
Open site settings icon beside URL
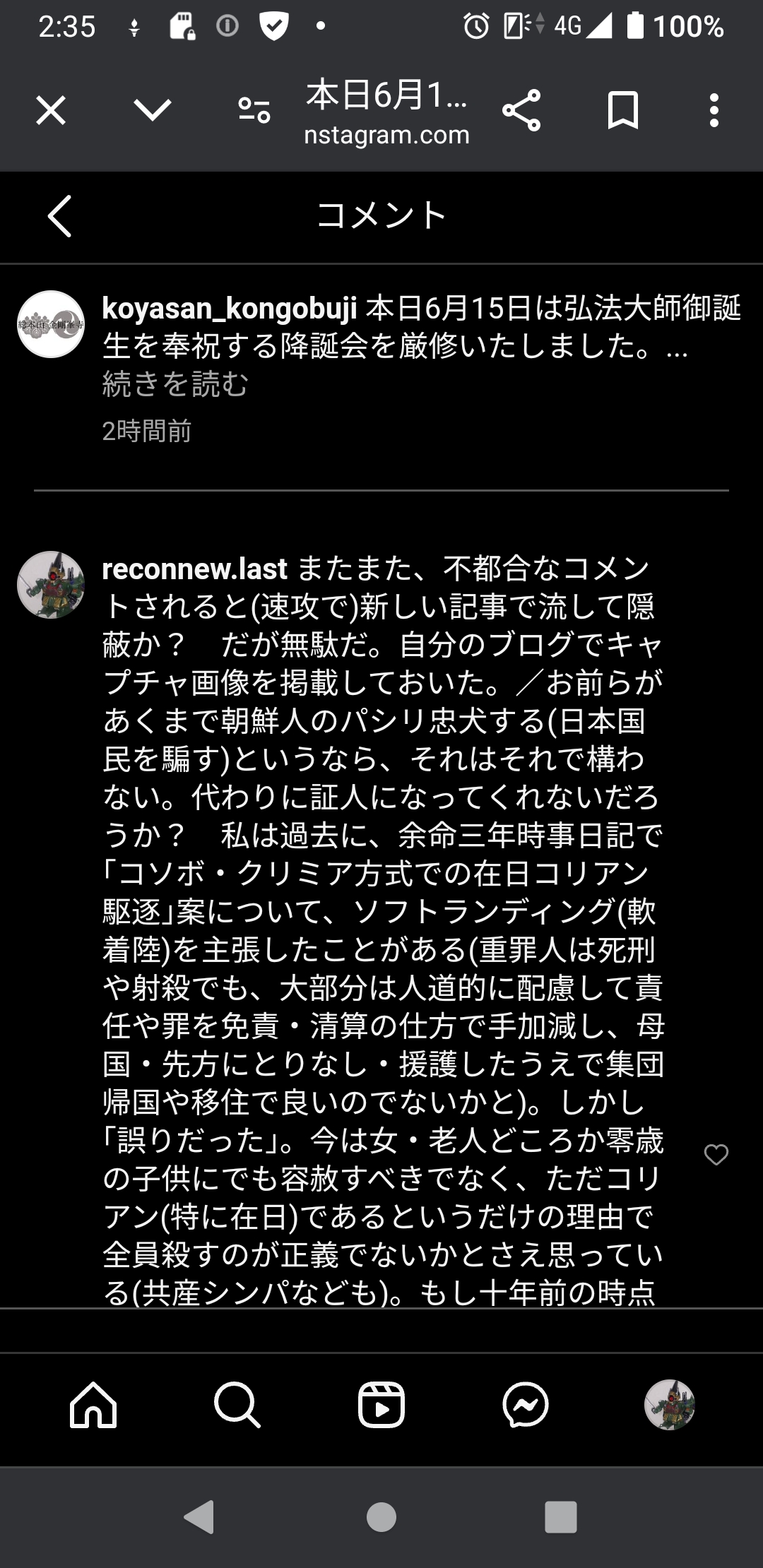[x=254, y=111]
